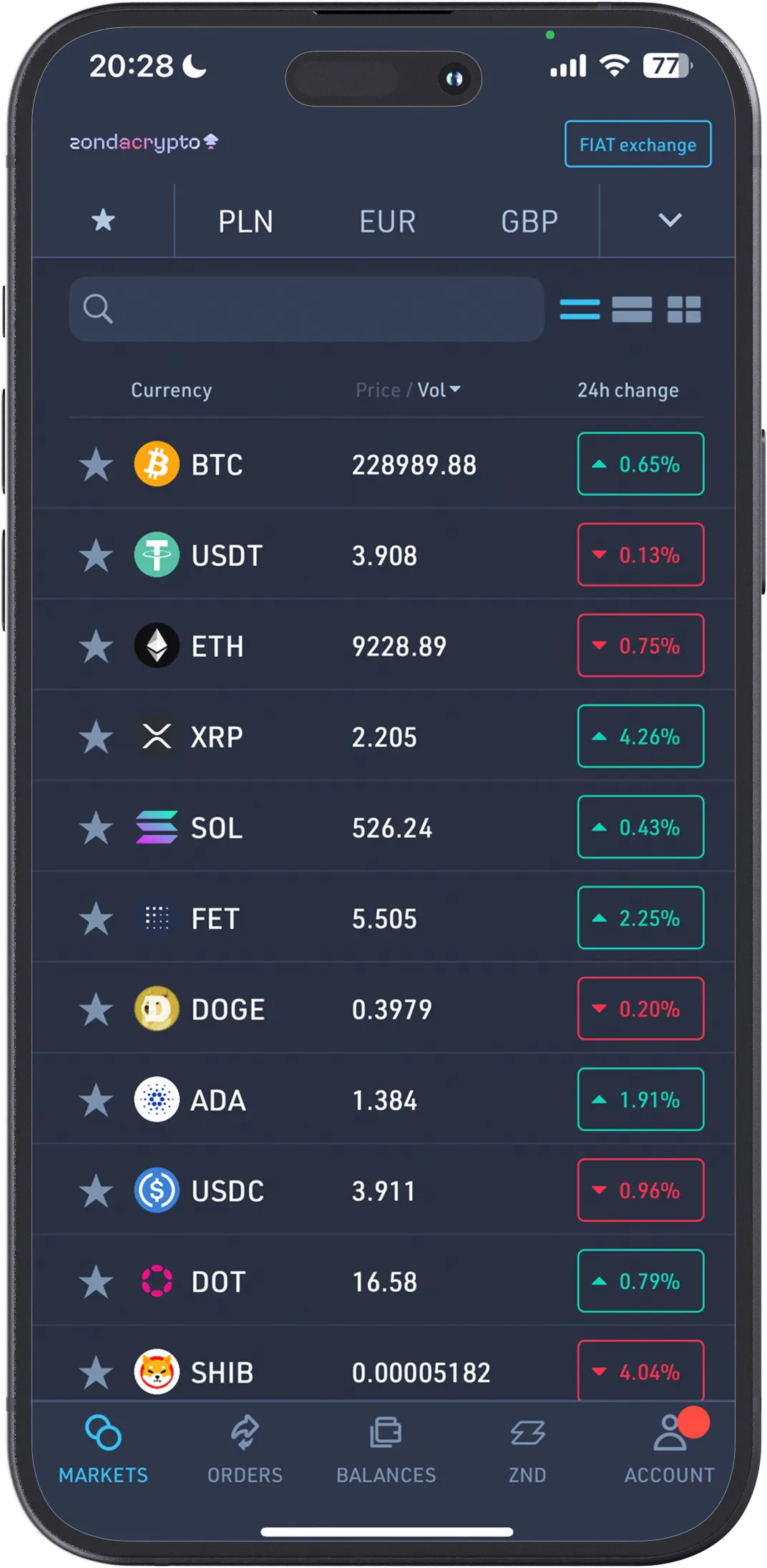Image resolution: width=767 pixels, height=1568 pixels.
Task: Sort by the Vol dropdown
Action: (x=439, y=390)
